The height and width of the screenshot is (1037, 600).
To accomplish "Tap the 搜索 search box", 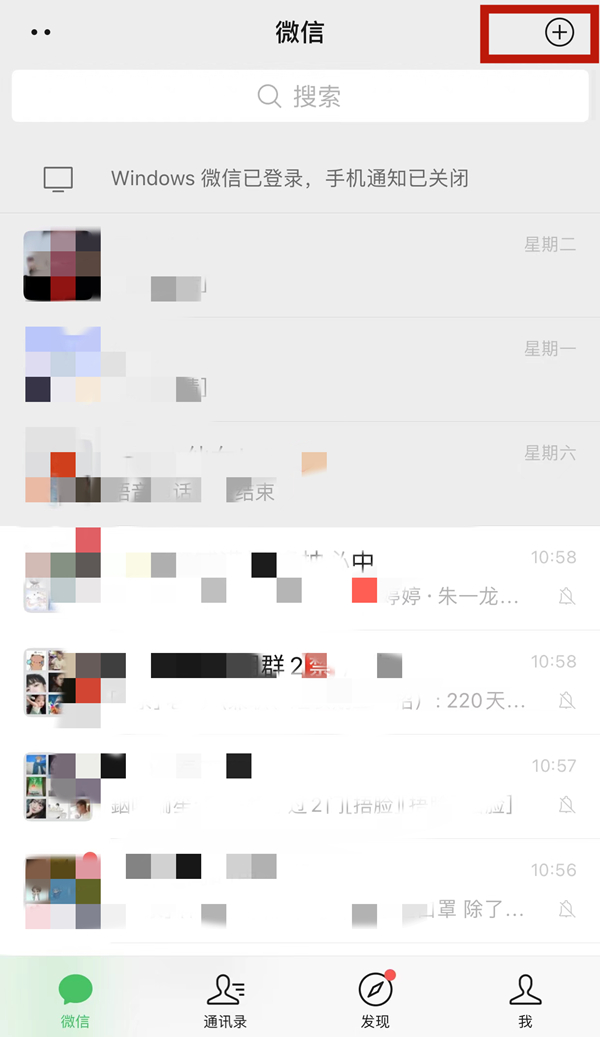I will pyautogui.click(x=300, y=96).
